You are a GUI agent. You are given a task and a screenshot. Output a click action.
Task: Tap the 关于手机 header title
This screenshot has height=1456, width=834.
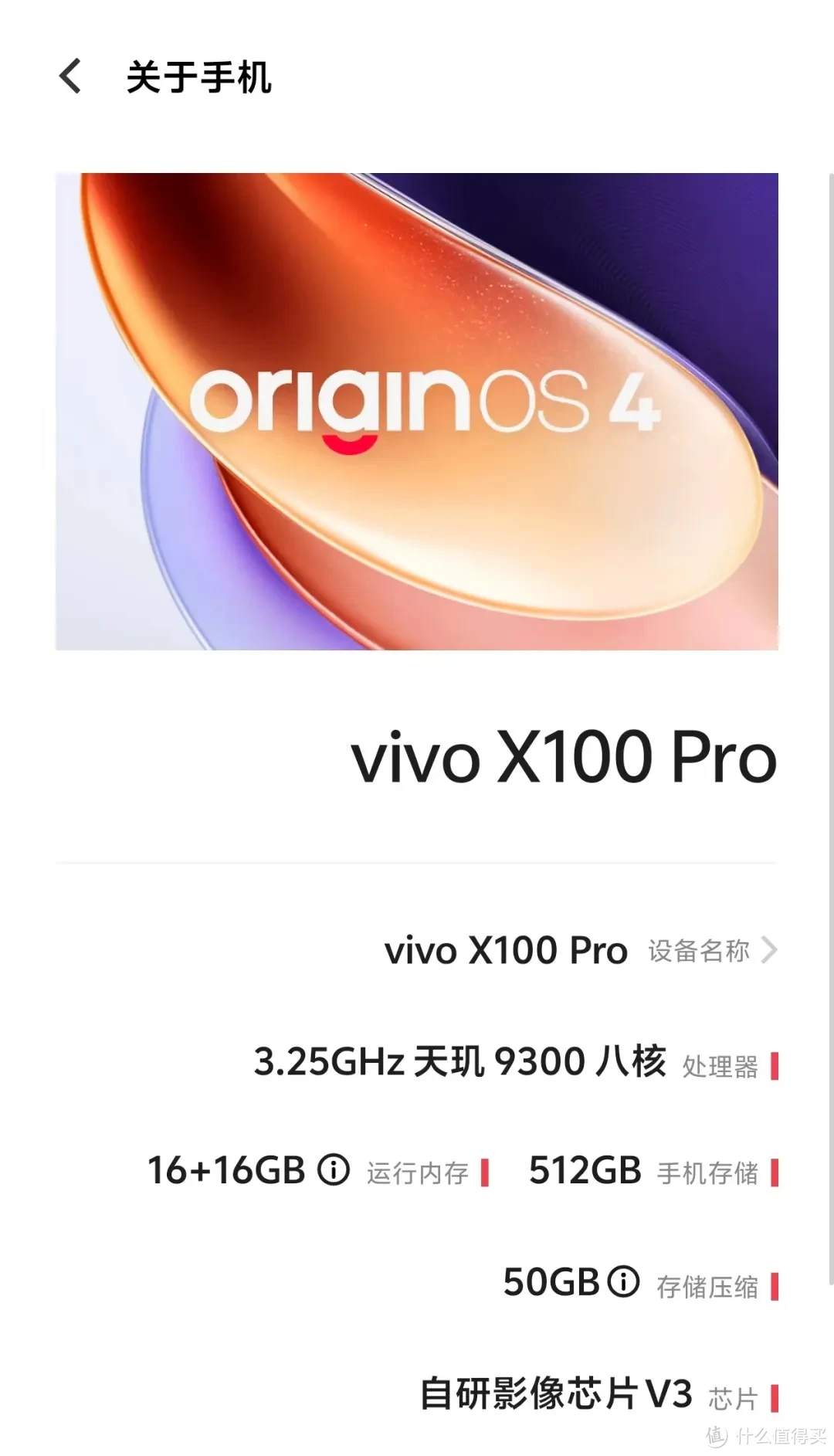201,77
